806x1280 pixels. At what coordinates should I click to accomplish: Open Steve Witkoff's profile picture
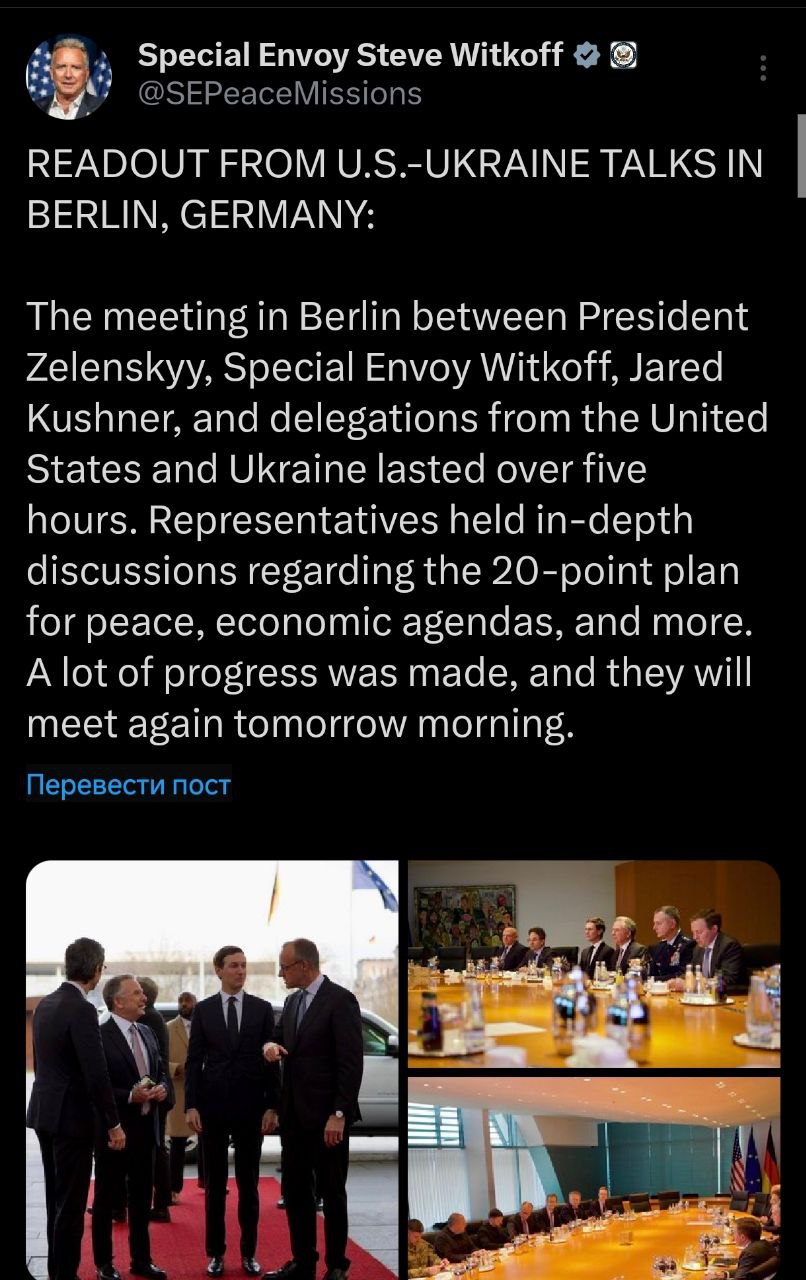(68, 78)
